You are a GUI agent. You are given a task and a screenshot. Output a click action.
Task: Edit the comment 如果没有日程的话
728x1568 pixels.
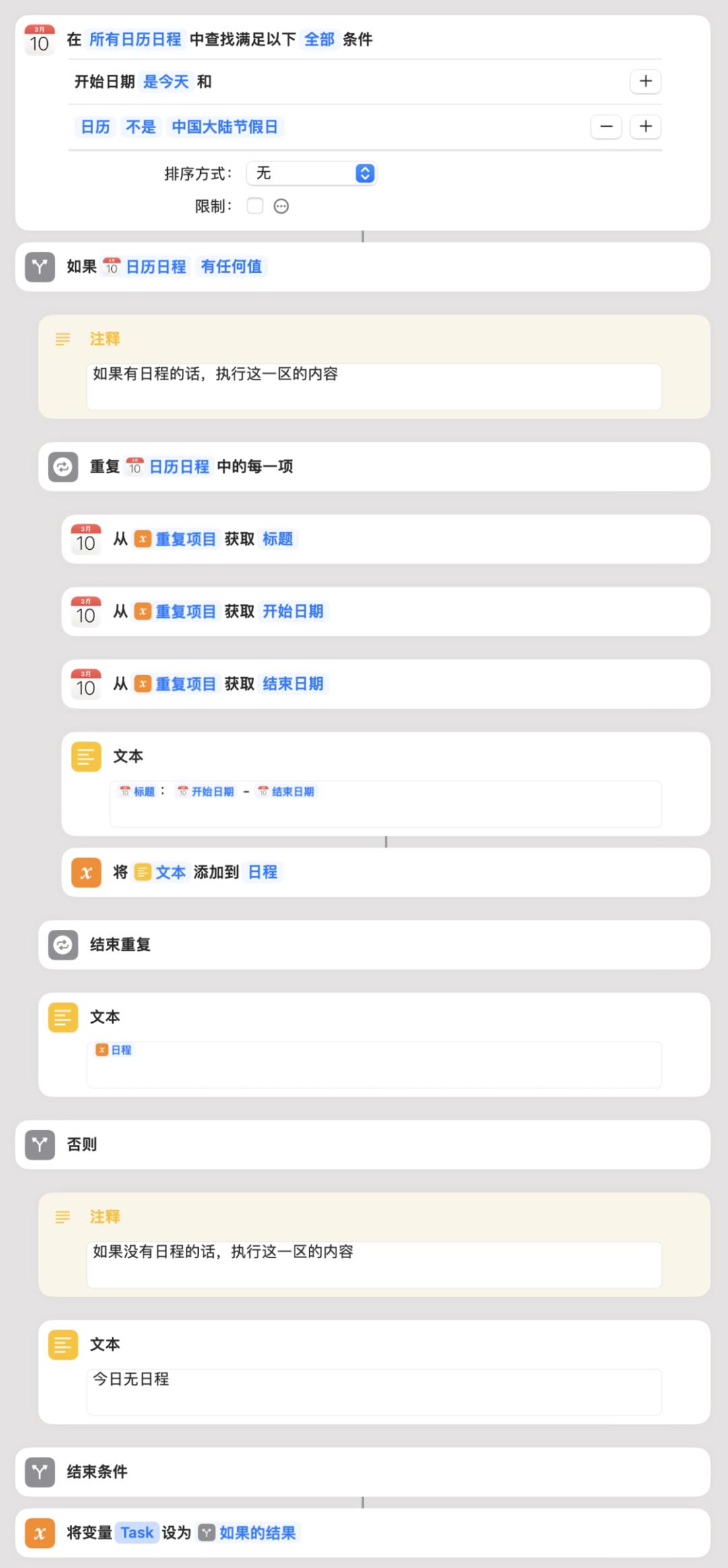[x=373, y=1264]
